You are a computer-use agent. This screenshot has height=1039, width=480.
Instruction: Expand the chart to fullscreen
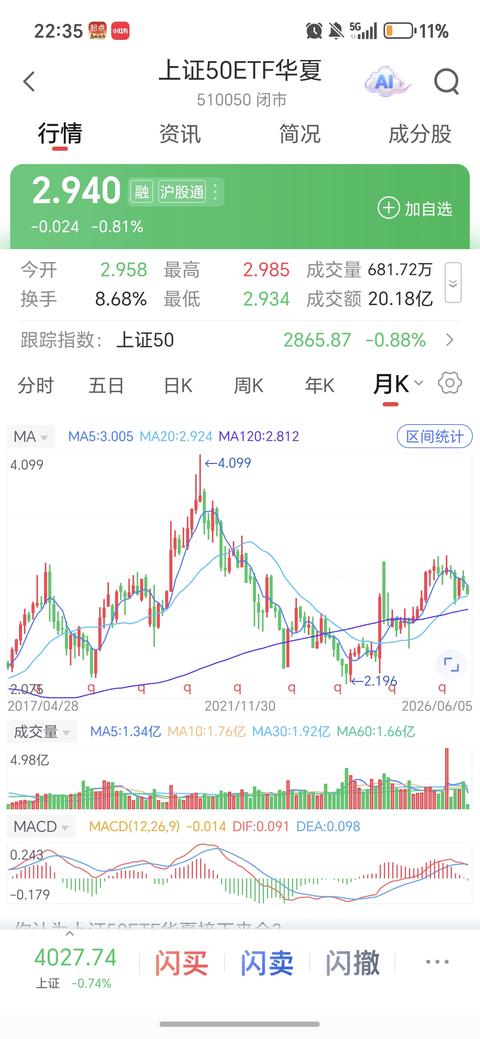point(451,665)
